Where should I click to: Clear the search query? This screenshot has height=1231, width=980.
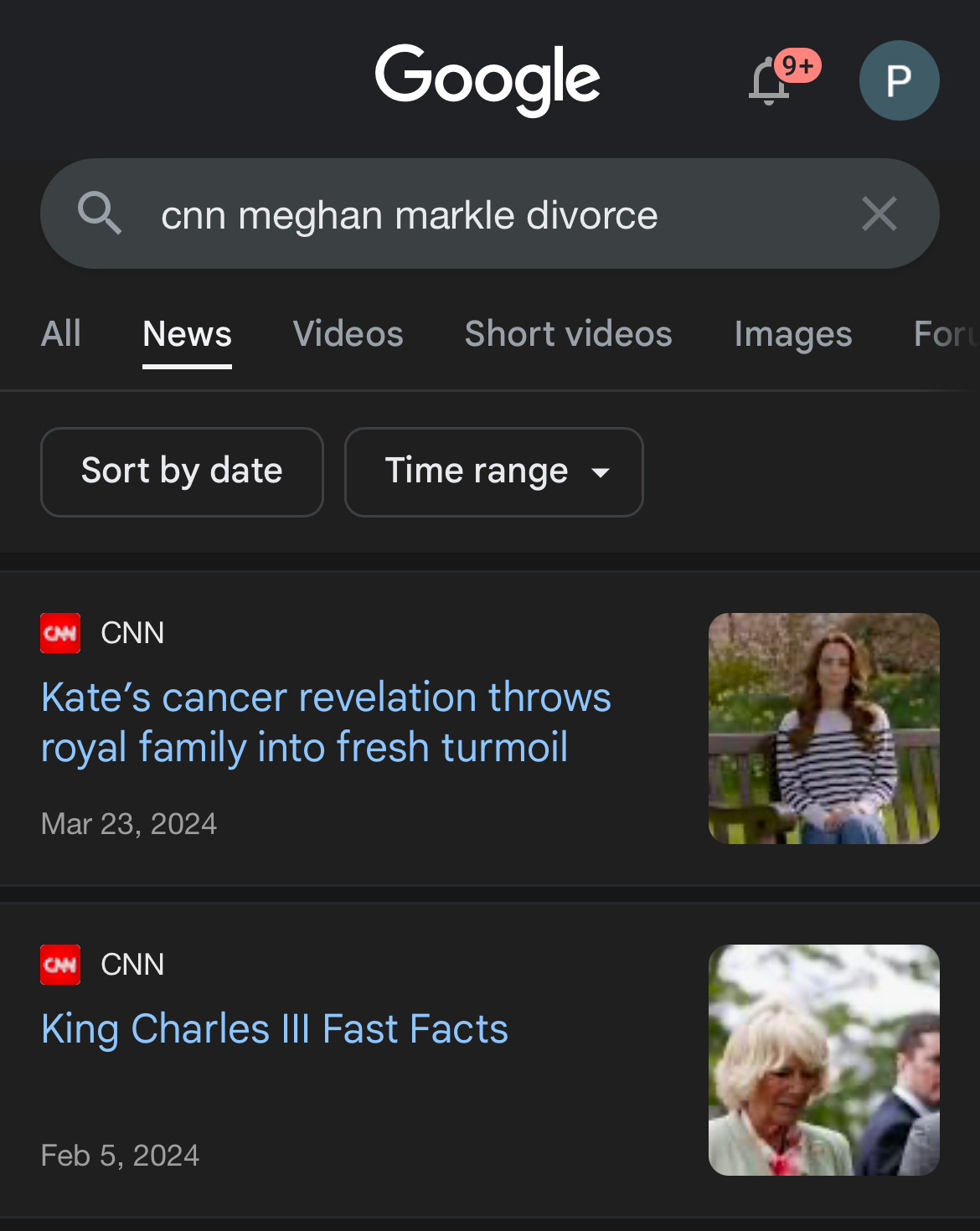879,214
